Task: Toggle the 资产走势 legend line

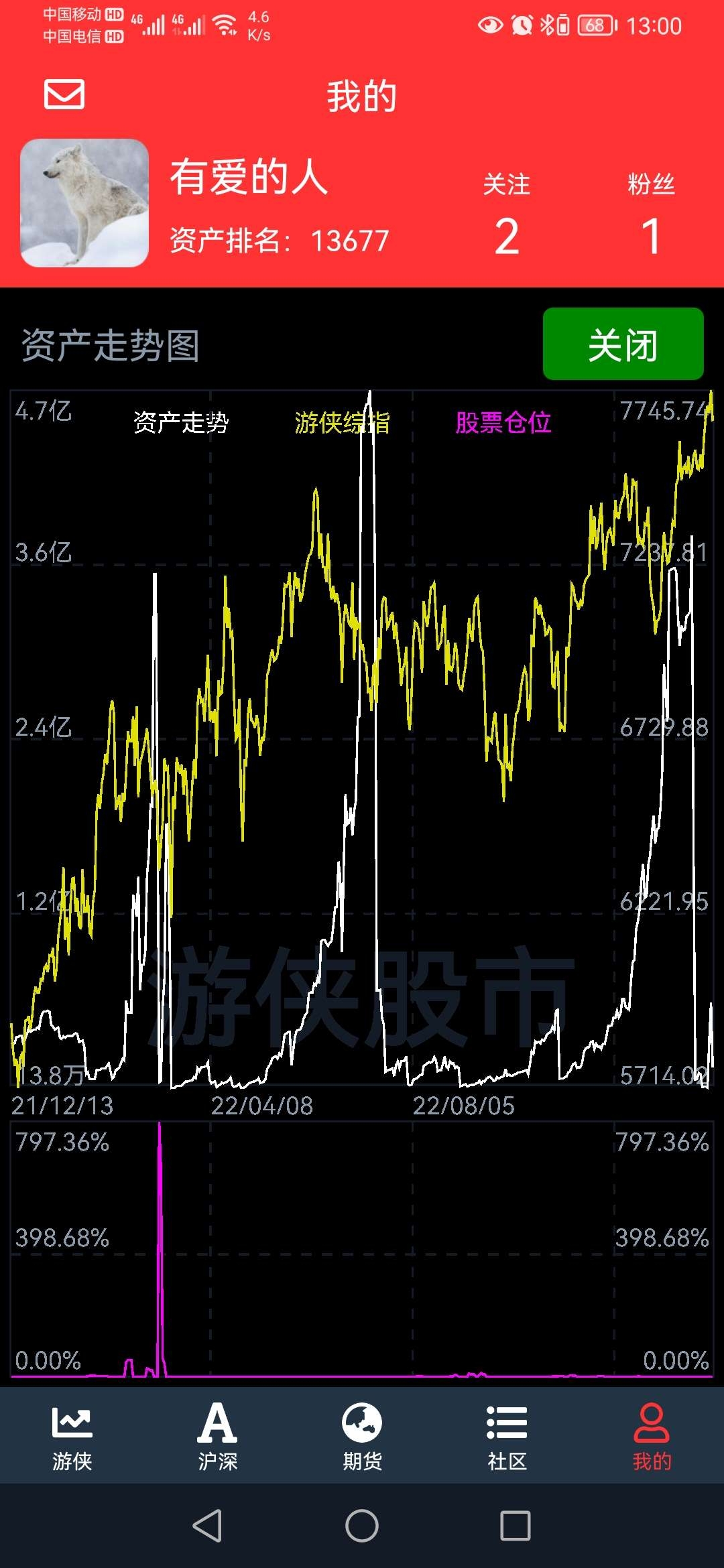Action: click(x=181, y=423)
